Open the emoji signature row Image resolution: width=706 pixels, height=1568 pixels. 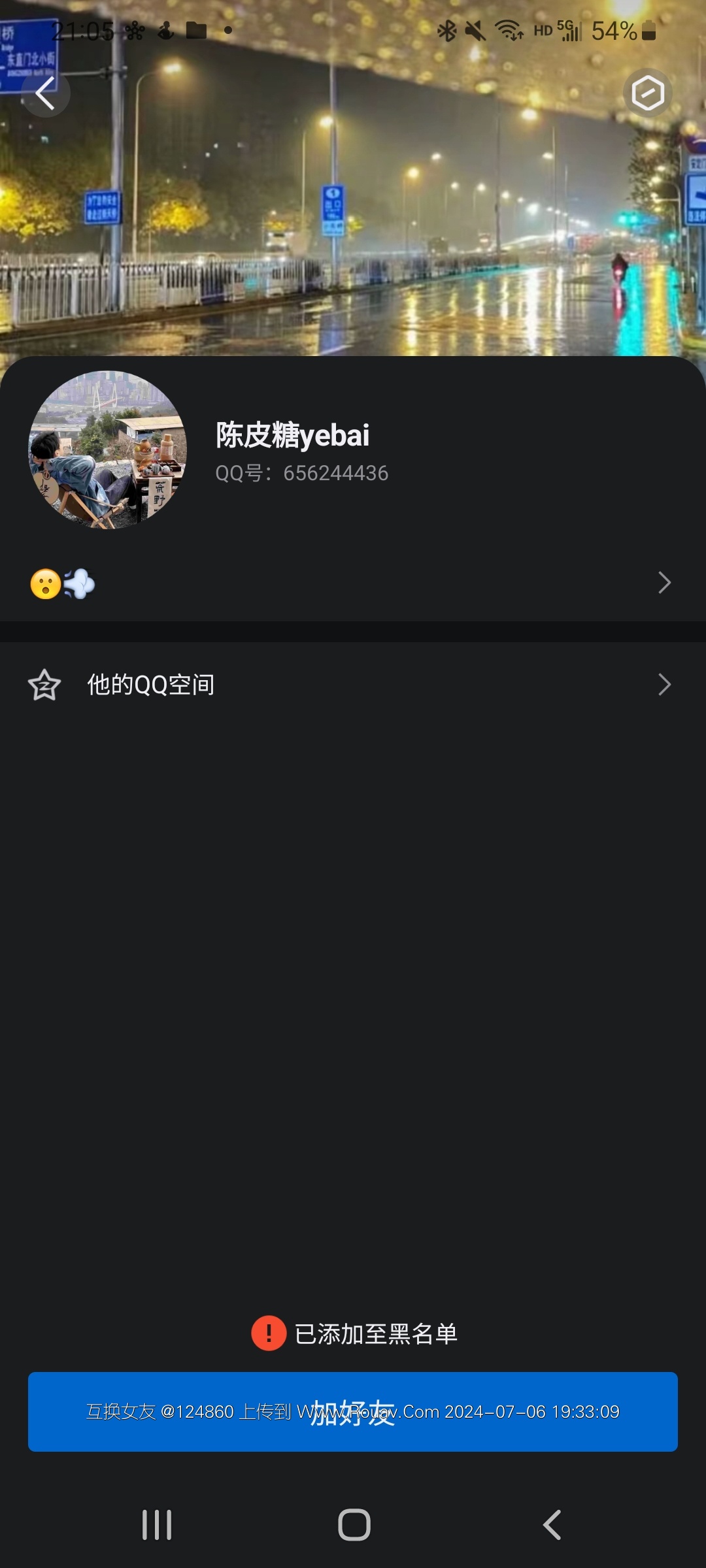click(x=353, y=583)
